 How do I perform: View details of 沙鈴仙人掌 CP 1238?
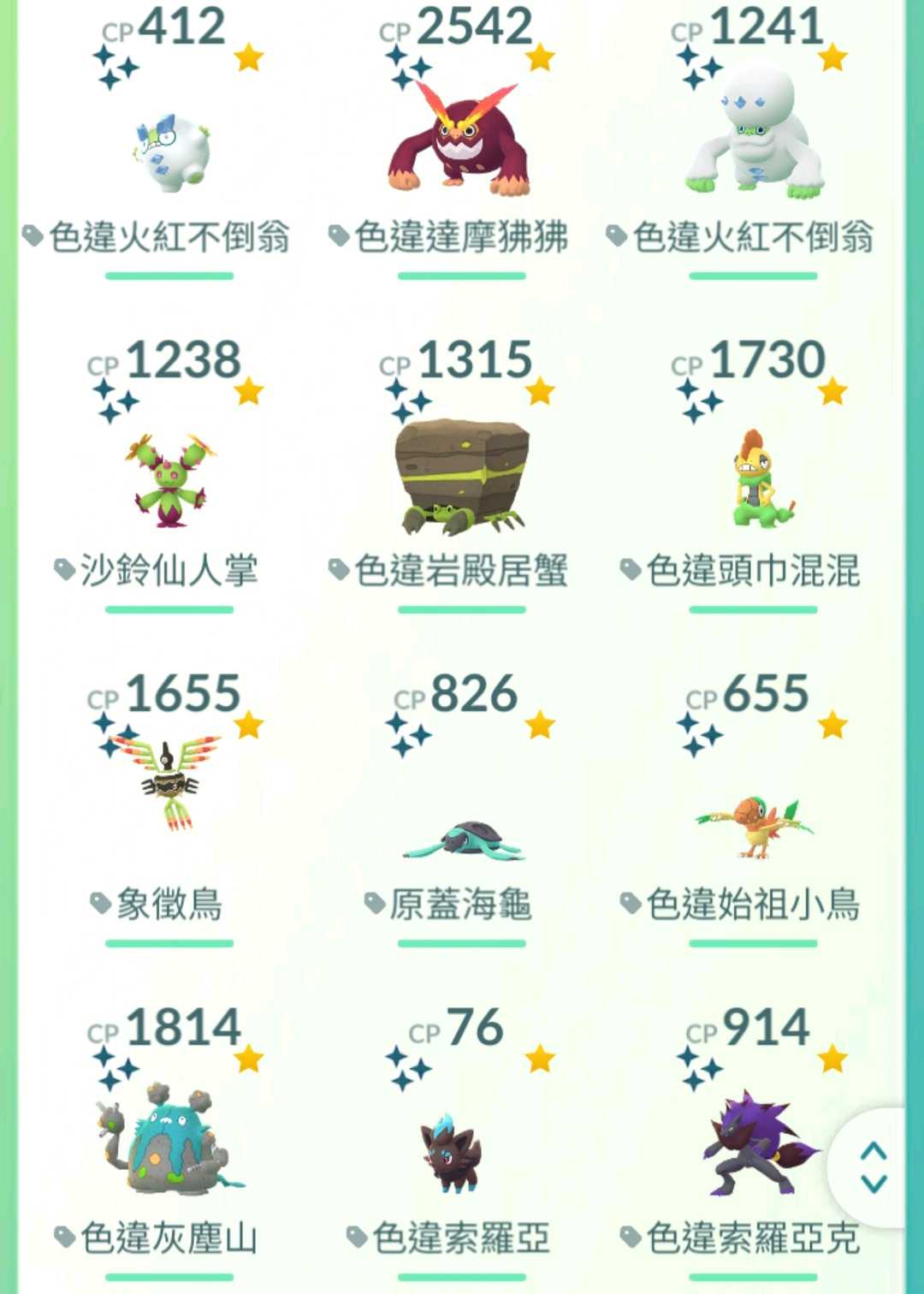[x=169, y=479]
